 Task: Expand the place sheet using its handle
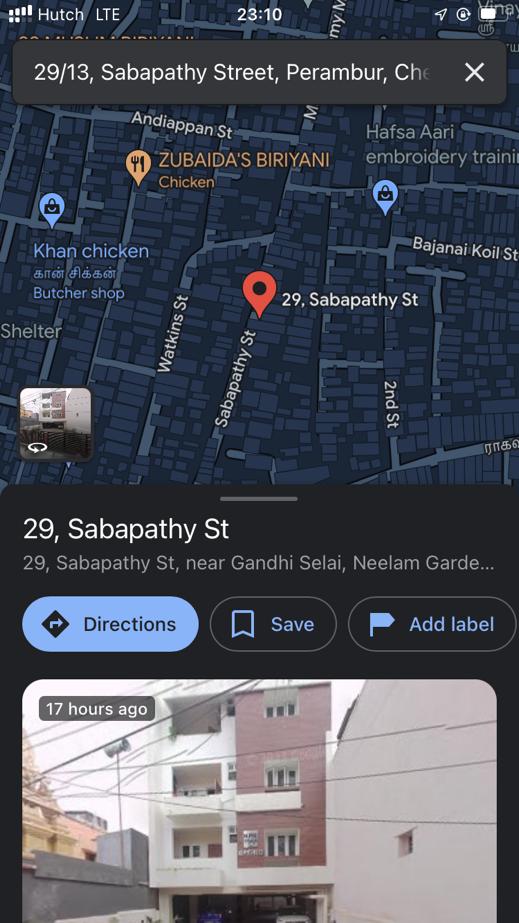pos(259,499)
